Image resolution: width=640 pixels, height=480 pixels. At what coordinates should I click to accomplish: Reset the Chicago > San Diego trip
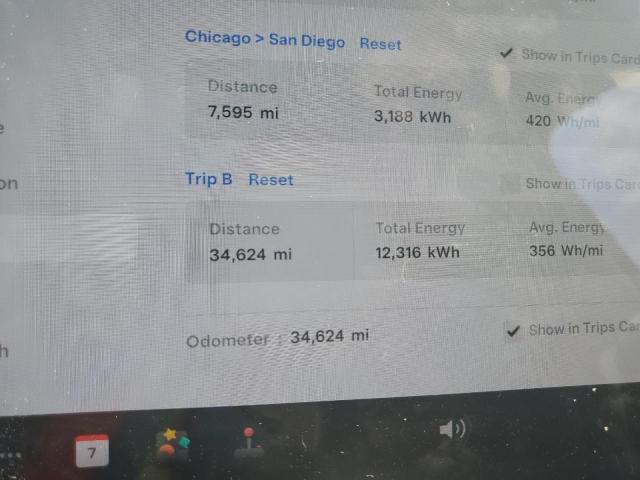coord(380,44)
